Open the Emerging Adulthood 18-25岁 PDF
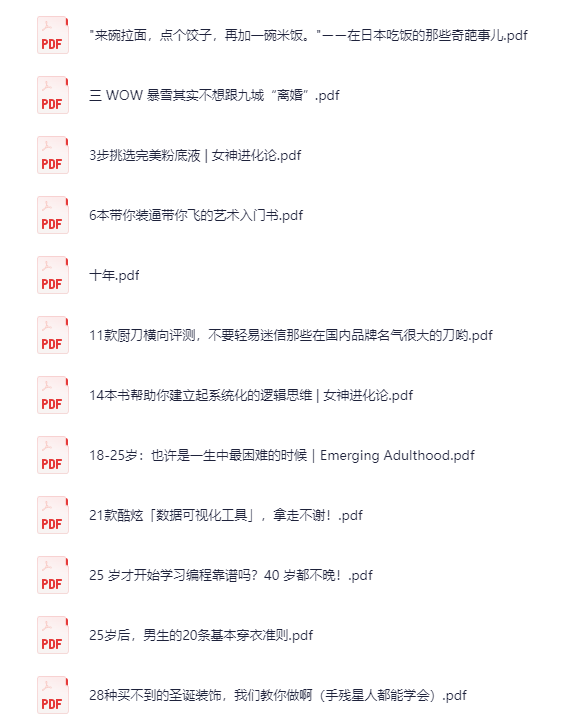583x722 pixels. pyautogui.click(x=281, y=455)
